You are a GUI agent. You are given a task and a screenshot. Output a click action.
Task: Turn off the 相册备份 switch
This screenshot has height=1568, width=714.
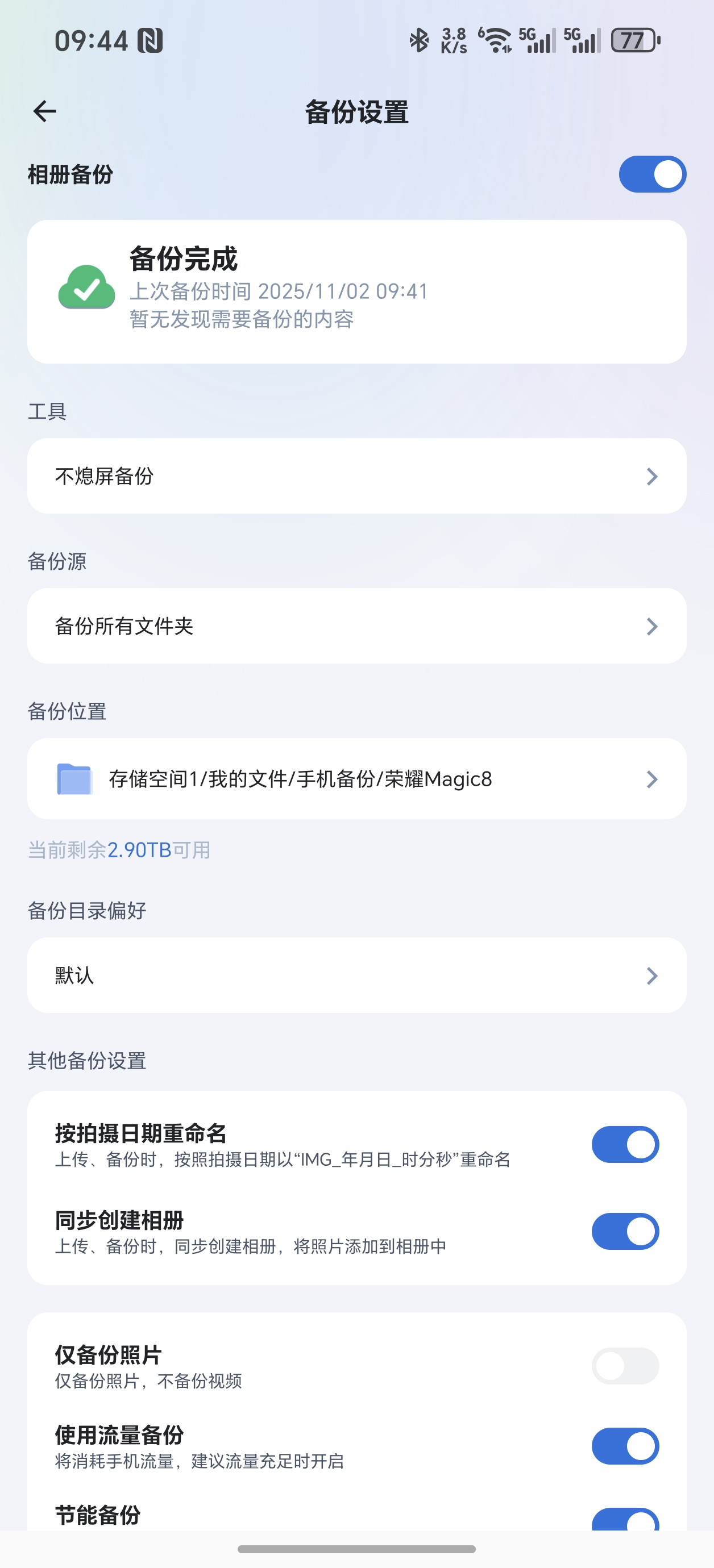(x=652, y=175)
